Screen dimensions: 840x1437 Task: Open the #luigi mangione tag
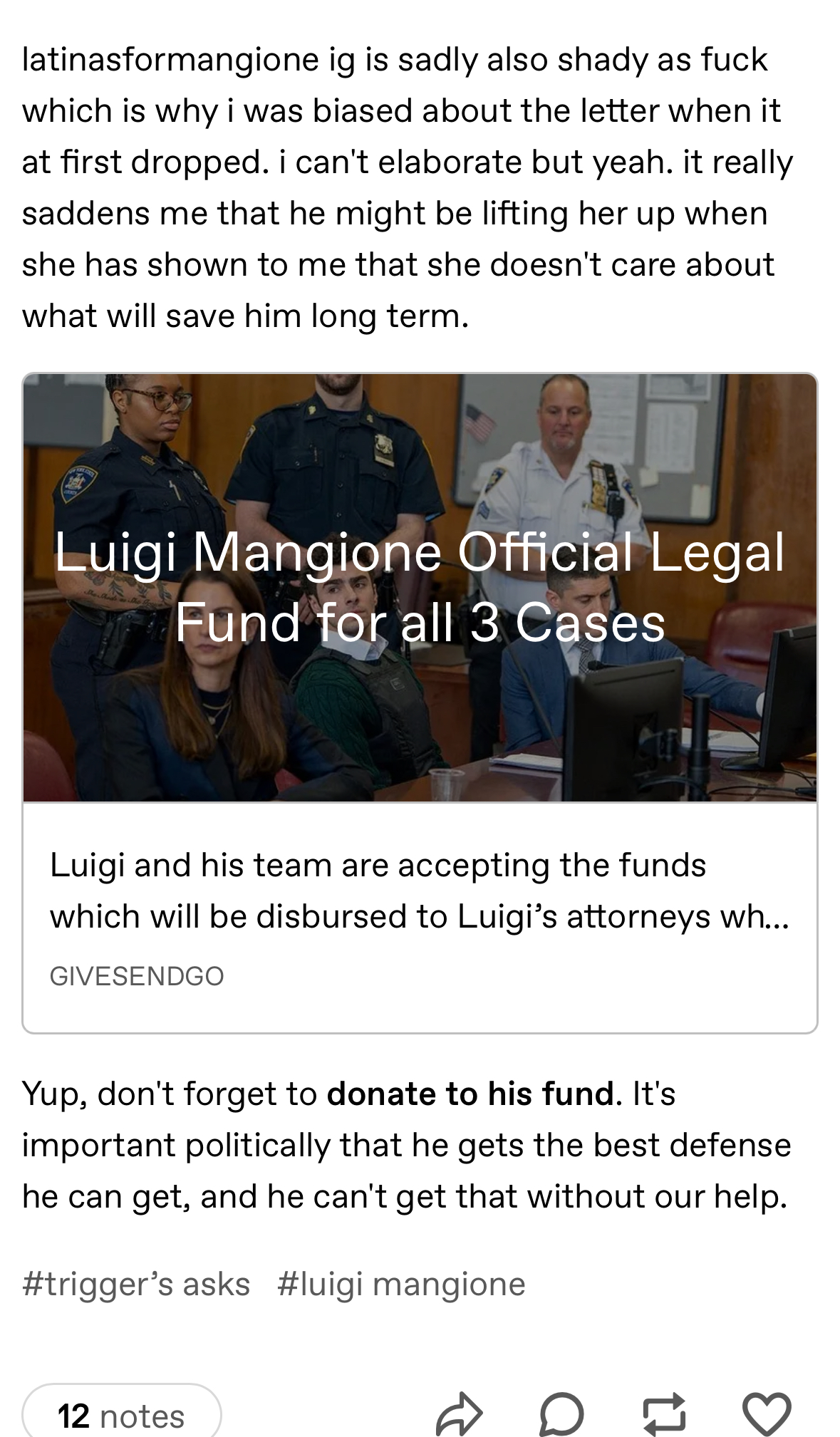tap(401, 1285)
